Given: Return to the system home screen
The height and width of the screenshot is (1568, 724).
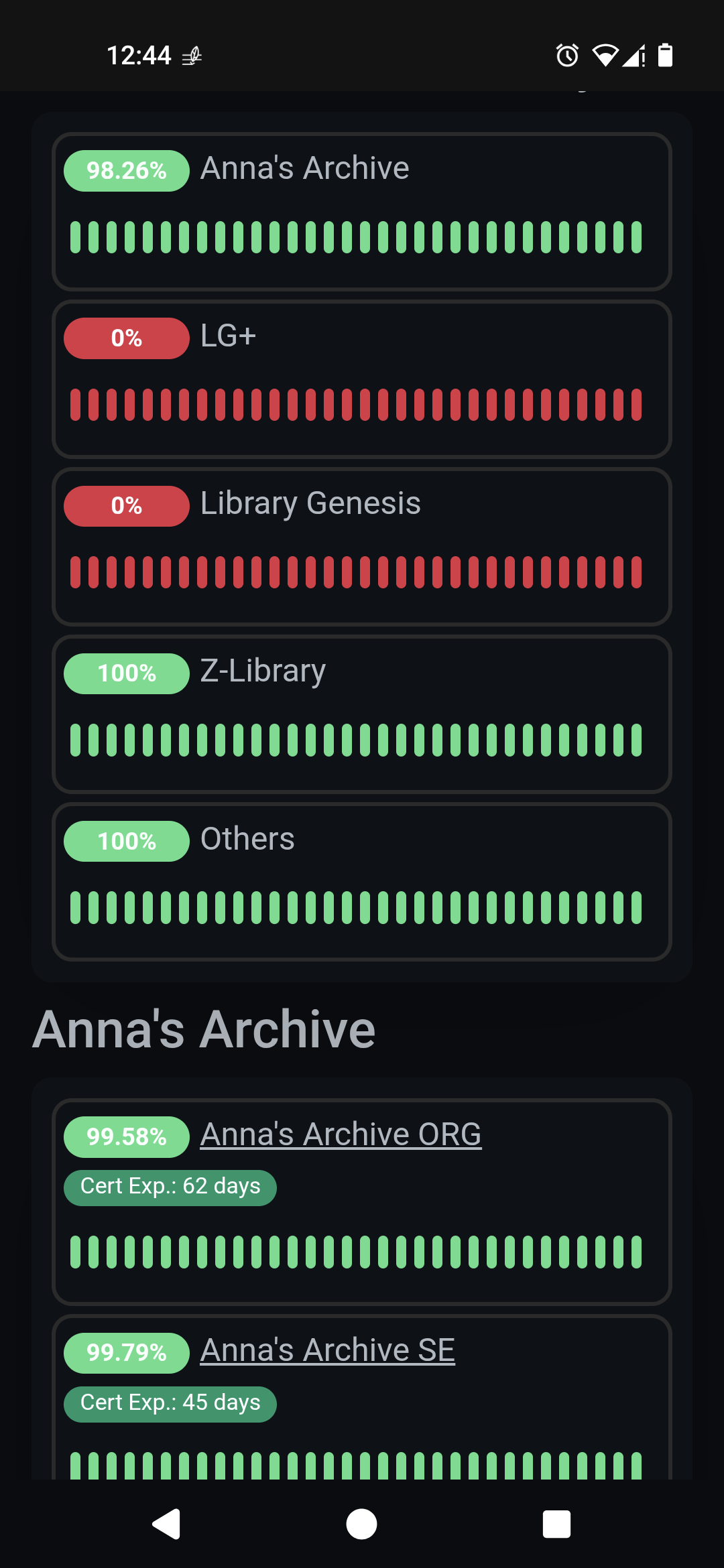Looking at the screenshot, I should click(361, 1524).
